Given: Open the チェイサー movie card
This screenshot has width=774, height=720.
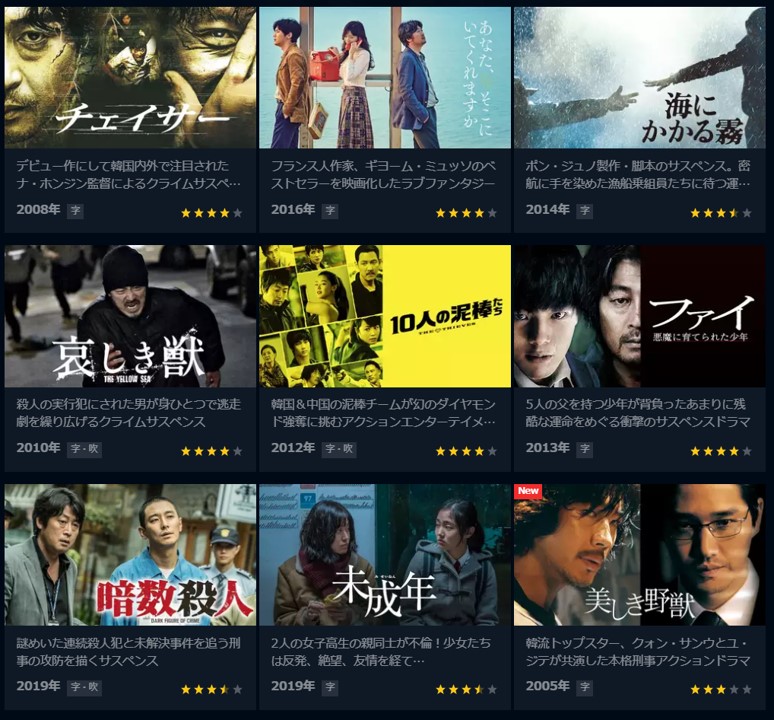Looking at the screenshot, I should 130,78.
